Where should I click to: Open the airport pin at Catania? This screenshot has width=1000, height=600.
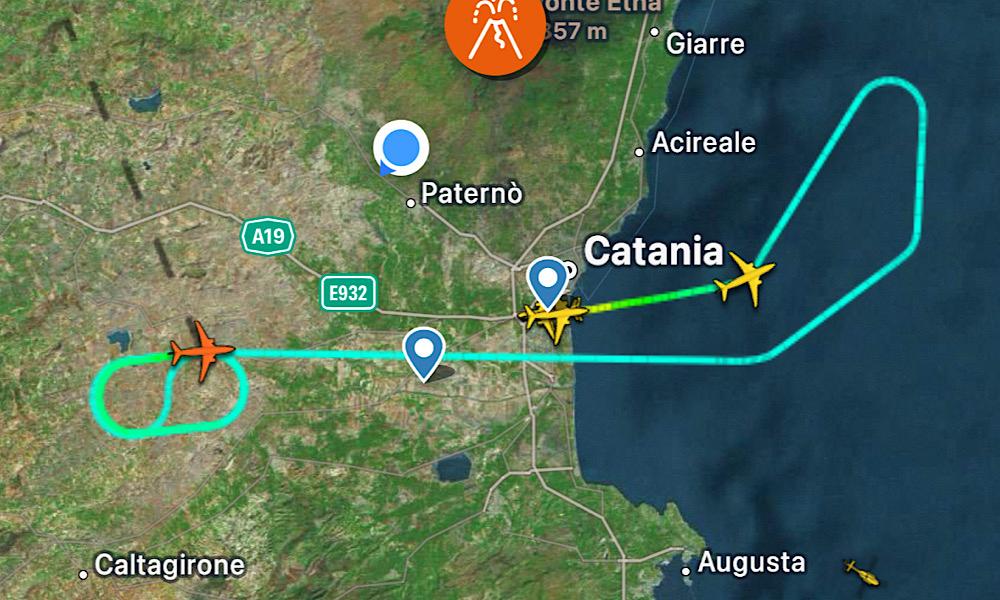coord(547,281)
